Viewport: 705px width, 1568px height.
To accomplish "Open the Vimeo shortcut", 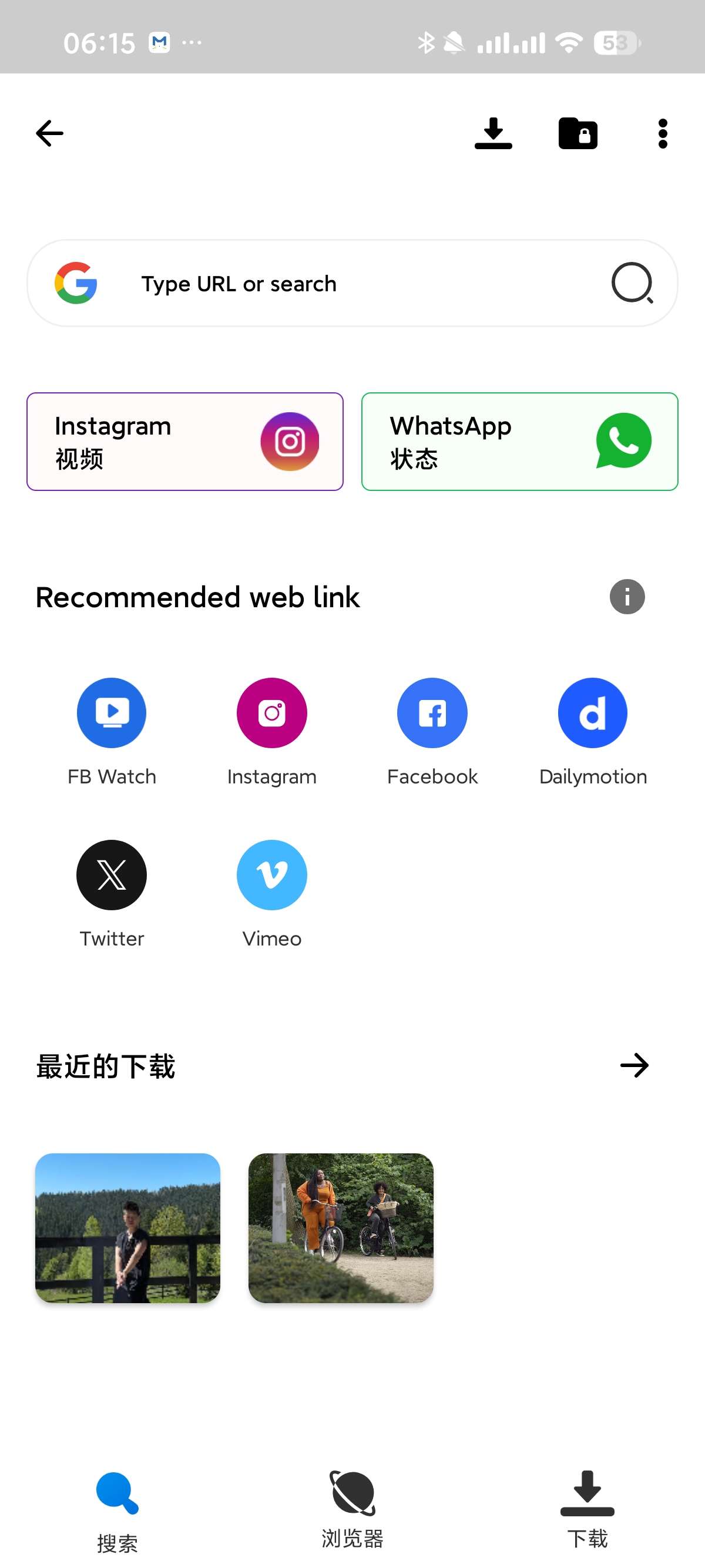I will click(271, 874).
